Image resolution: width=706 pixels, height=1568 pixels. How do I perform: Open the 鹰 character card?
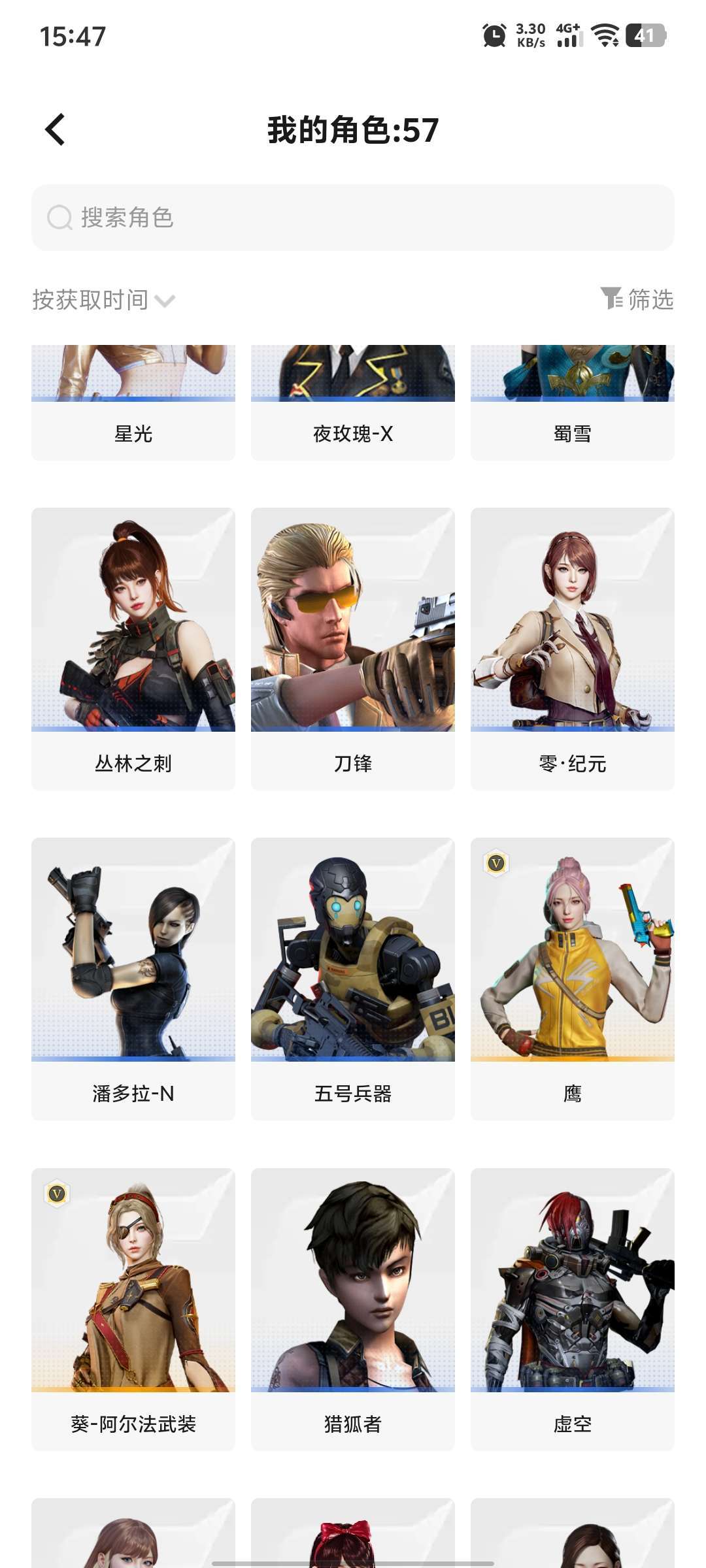coord(573,979)
